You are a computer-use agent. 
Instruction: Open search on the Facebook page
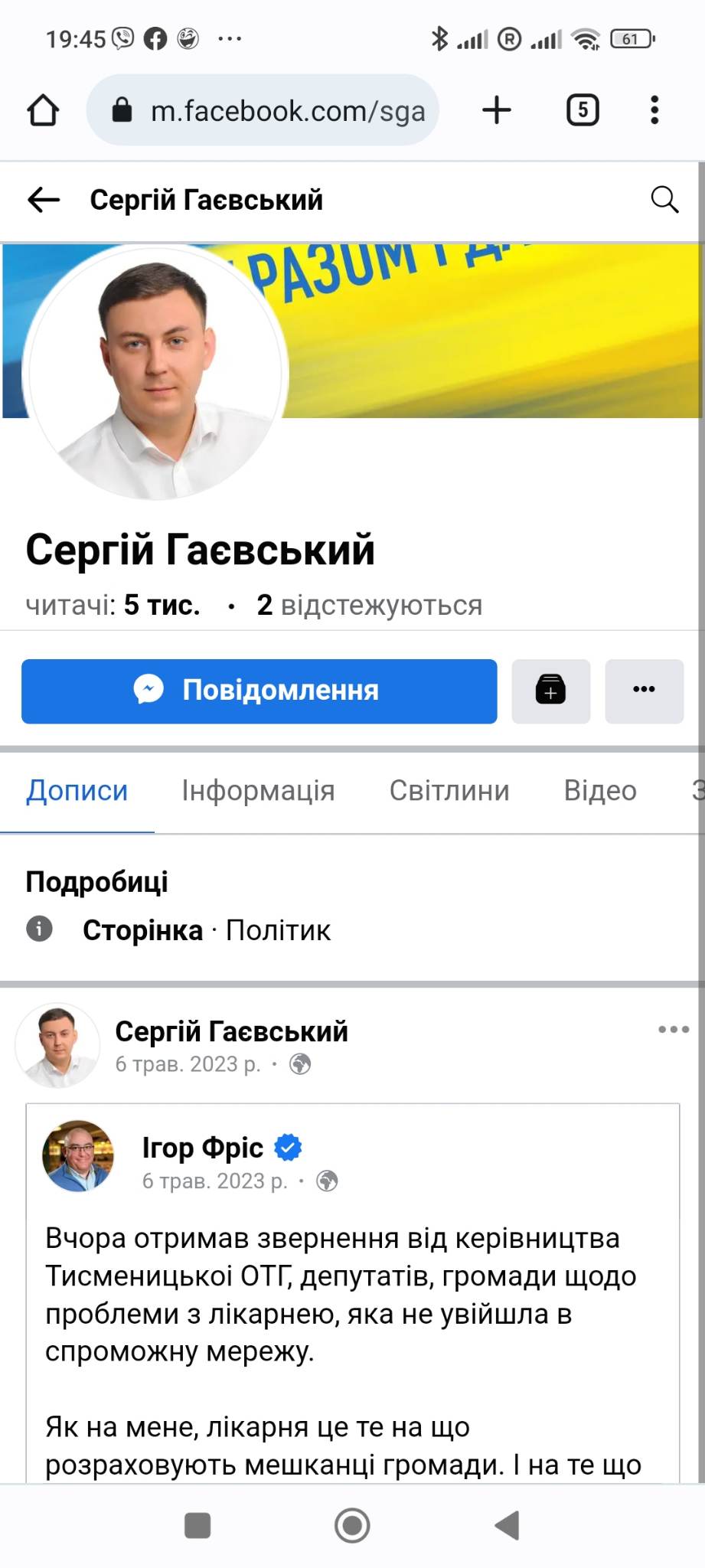664,201
